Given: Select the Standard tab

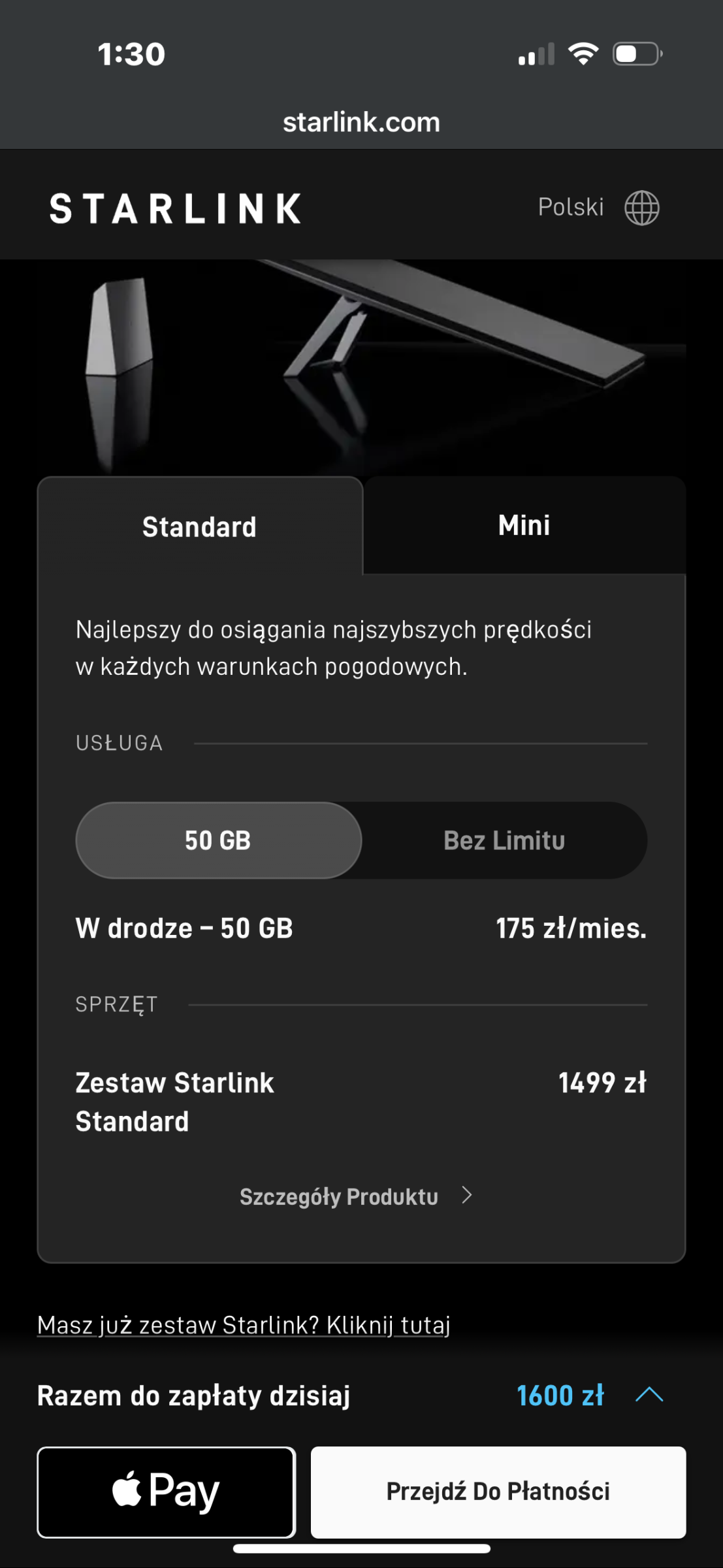Looking at the screenshot, I should [200, 527].
